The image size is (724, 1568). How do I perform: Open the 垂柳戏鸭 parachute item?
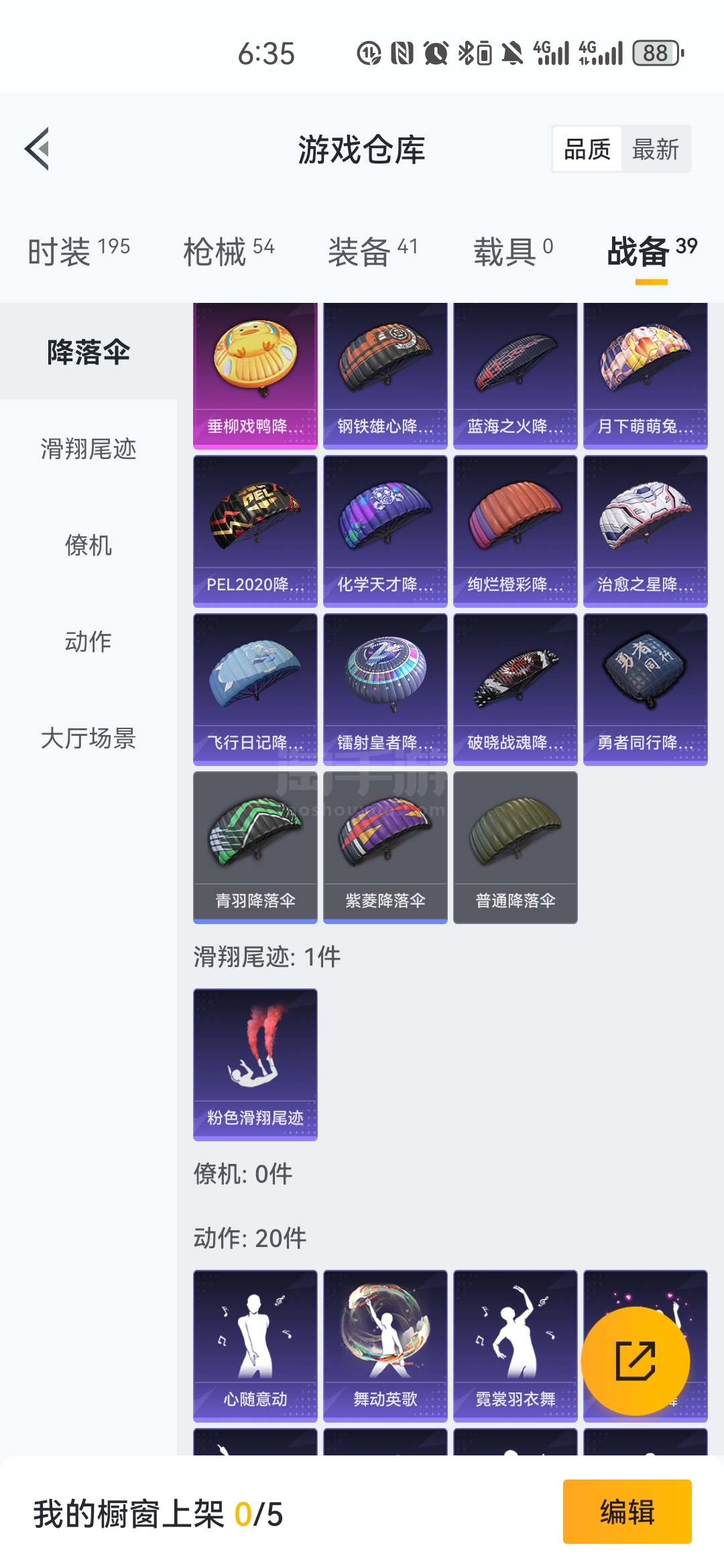pyautogui.click(x=255, y=375)
